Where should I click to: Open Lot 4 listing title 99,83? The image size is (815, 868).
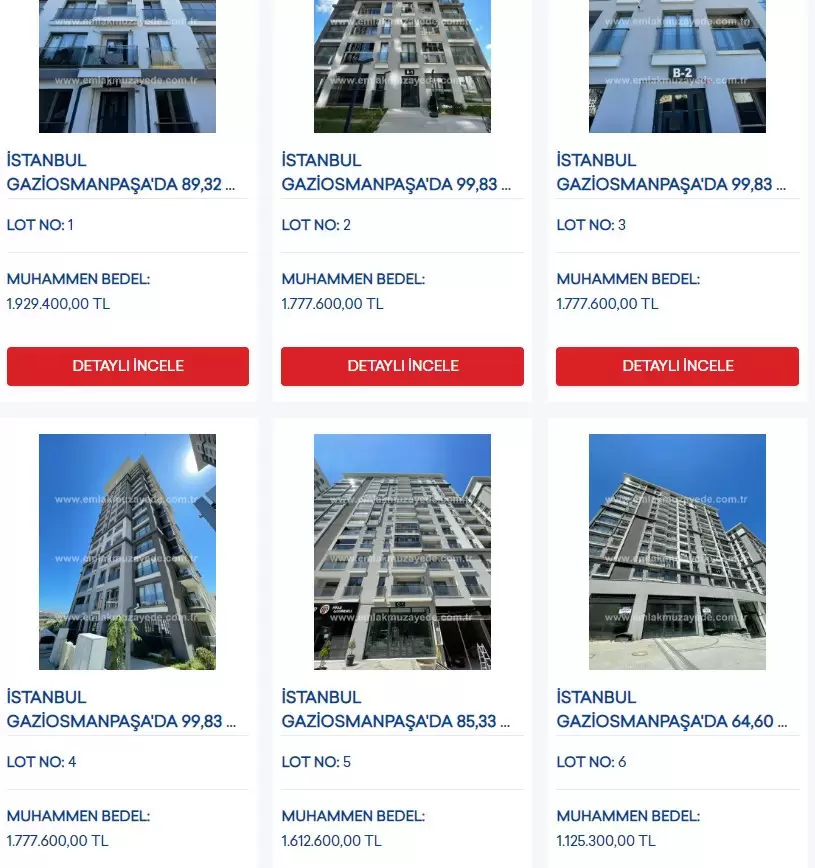tap(121, 709)
